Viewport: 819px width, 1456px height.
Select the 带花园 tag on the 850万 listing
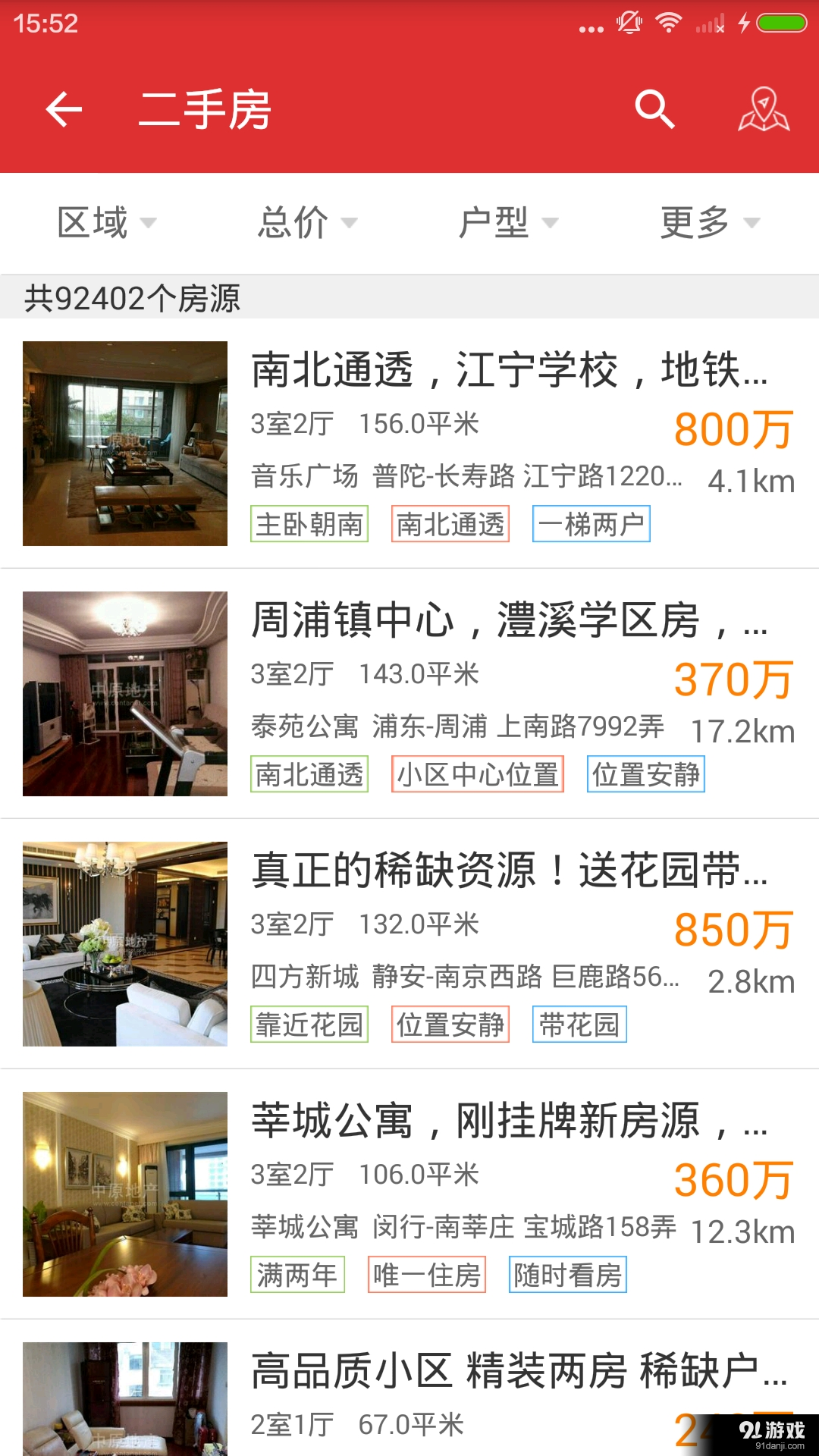[579, 1025]
